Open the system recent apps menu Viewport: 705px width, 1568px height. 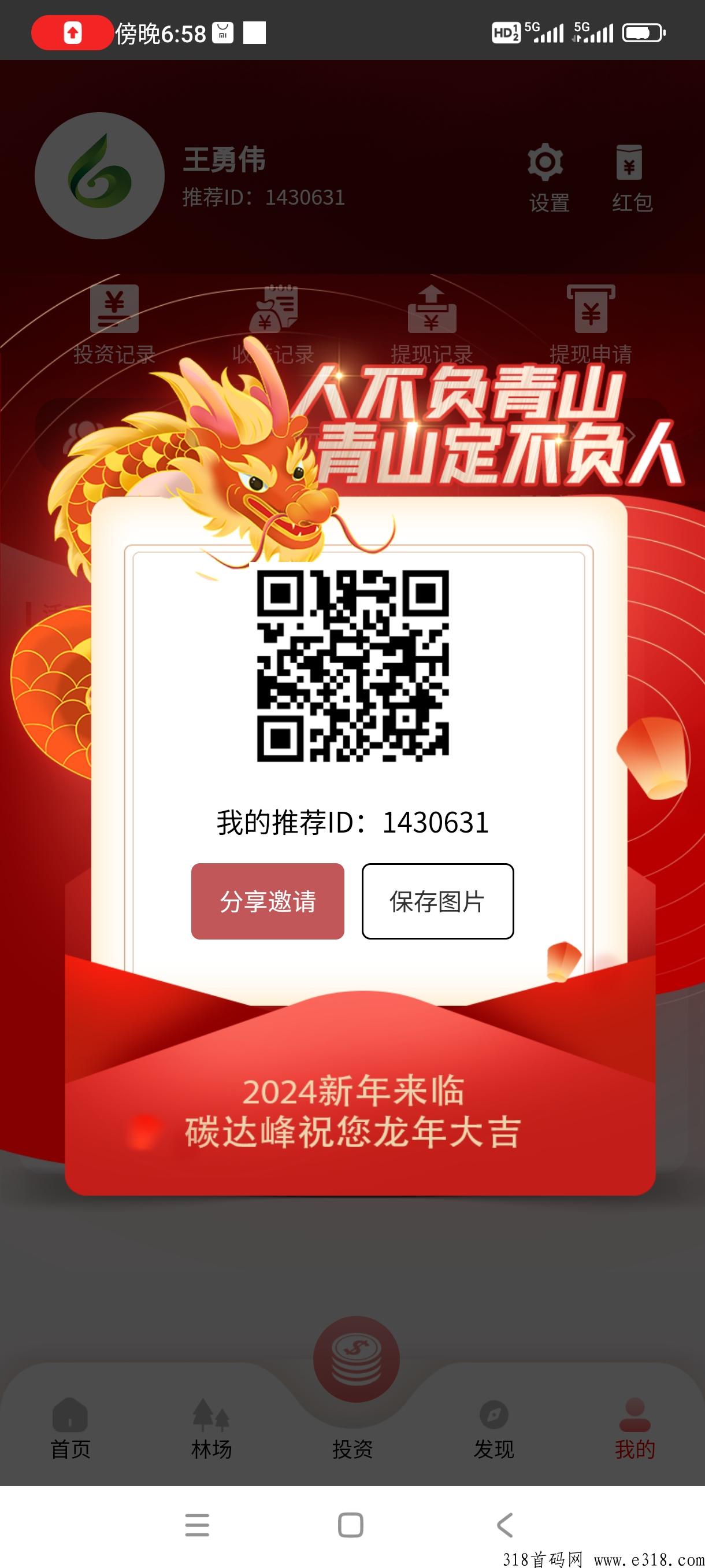click(x=197, y=1525)
